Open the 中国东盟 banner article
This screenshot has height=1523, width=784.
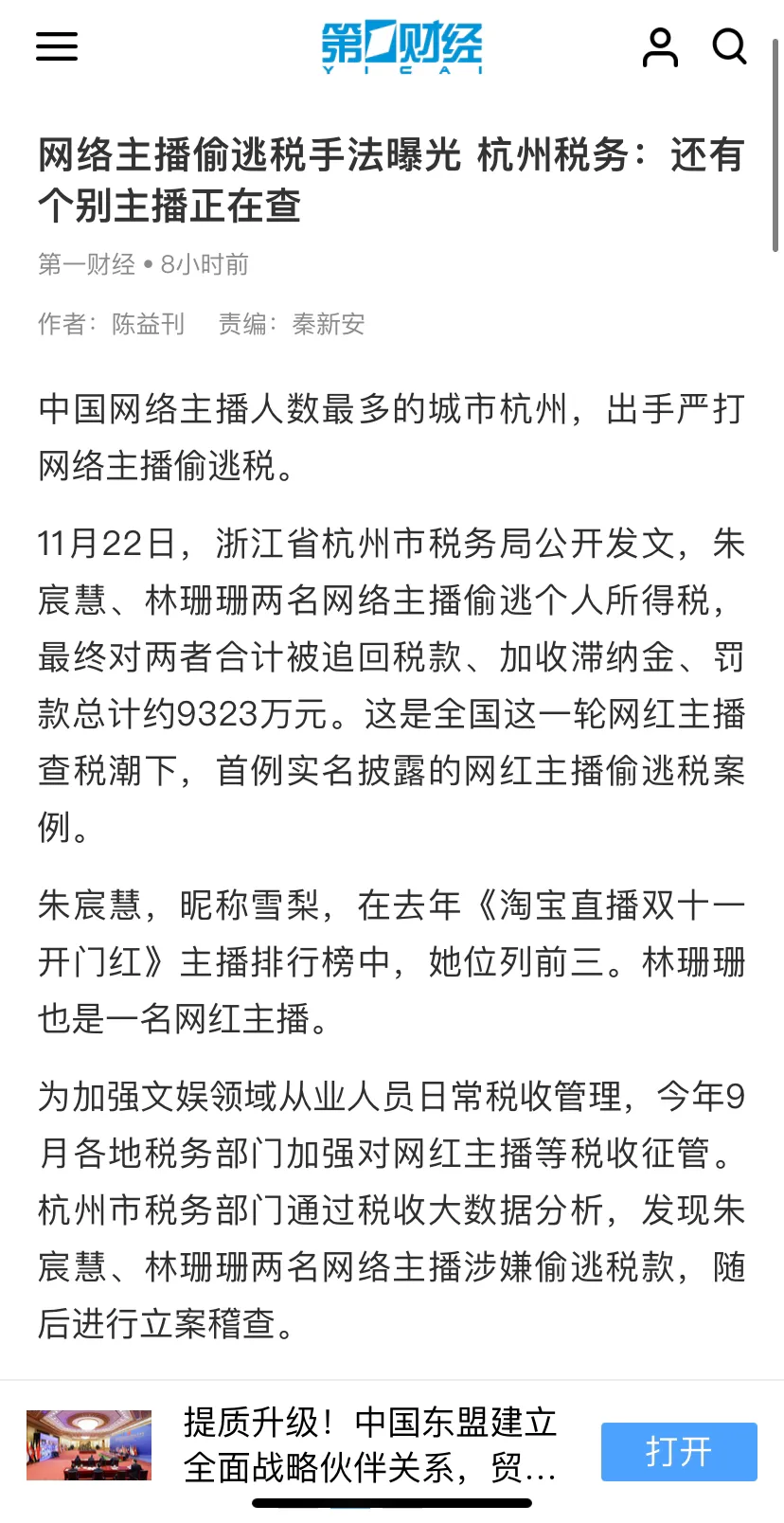pyautogui.click(x=369, y=1444)
